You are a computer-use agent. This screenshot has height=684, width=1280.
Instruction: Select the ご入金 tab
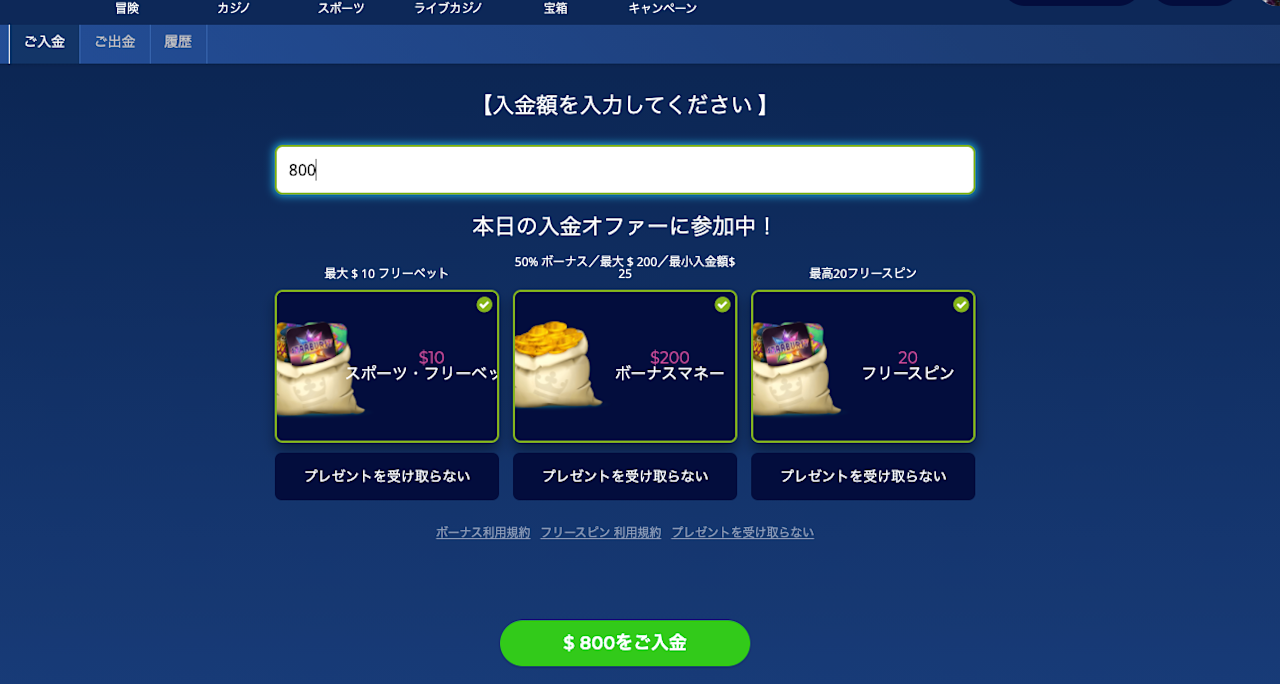[44, 43]
